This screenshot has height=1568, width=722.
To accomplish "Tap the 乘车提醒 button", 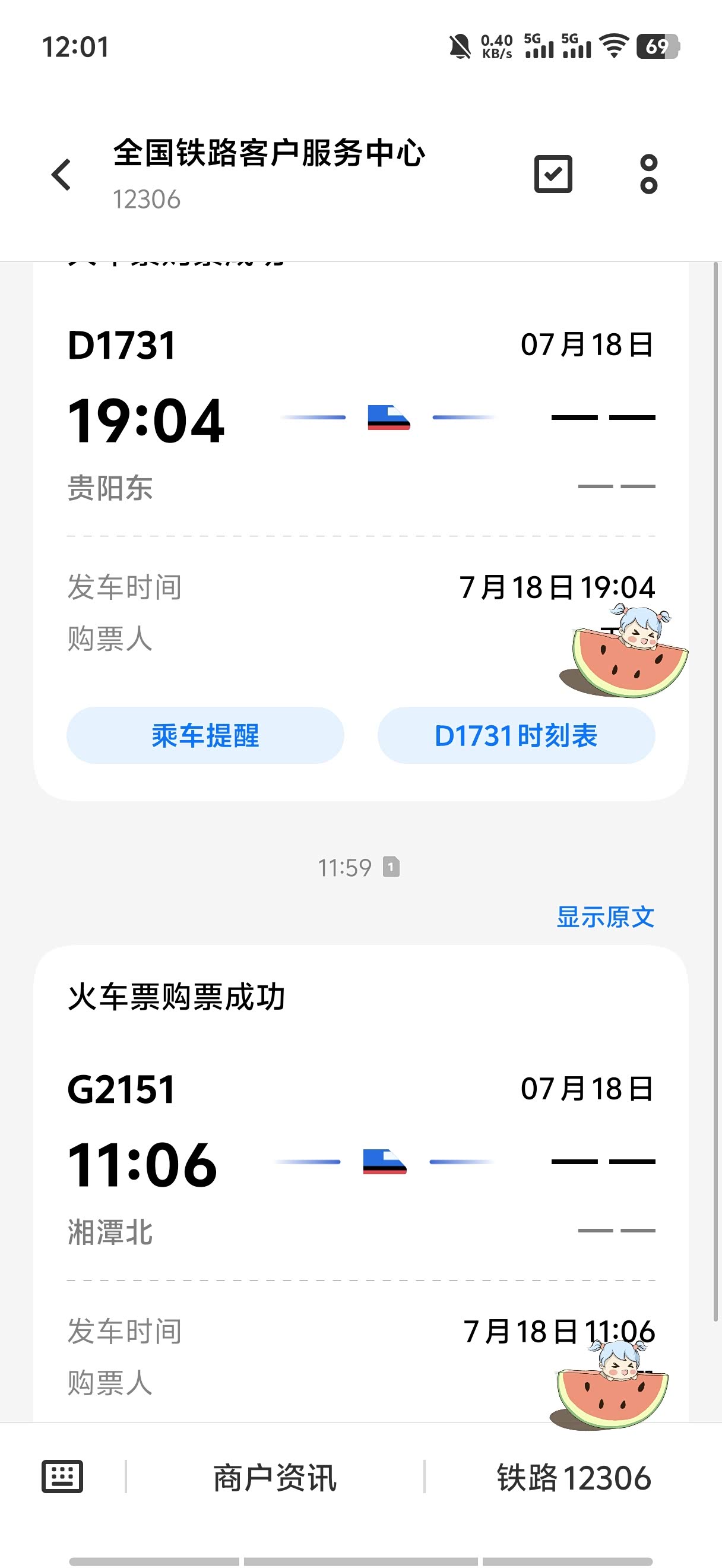I will click(205, 735).
